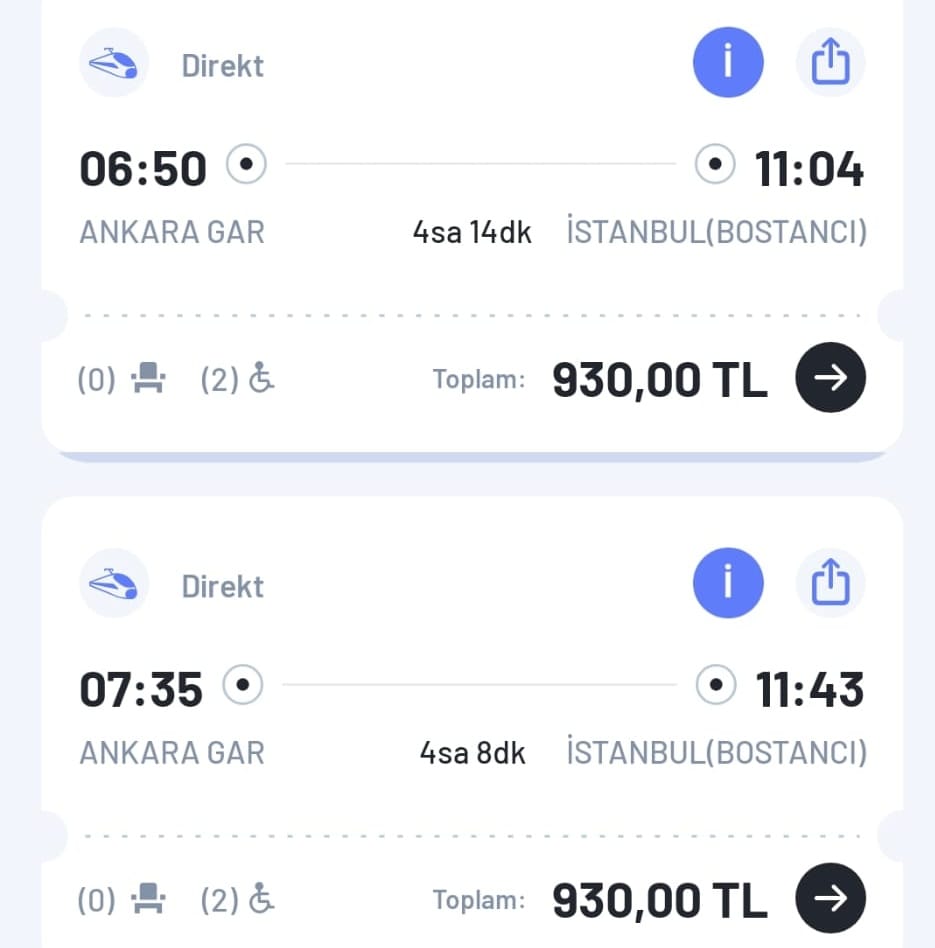Share the 07:35 train journey
Screen dimensions: 935x948
[830, 583]
